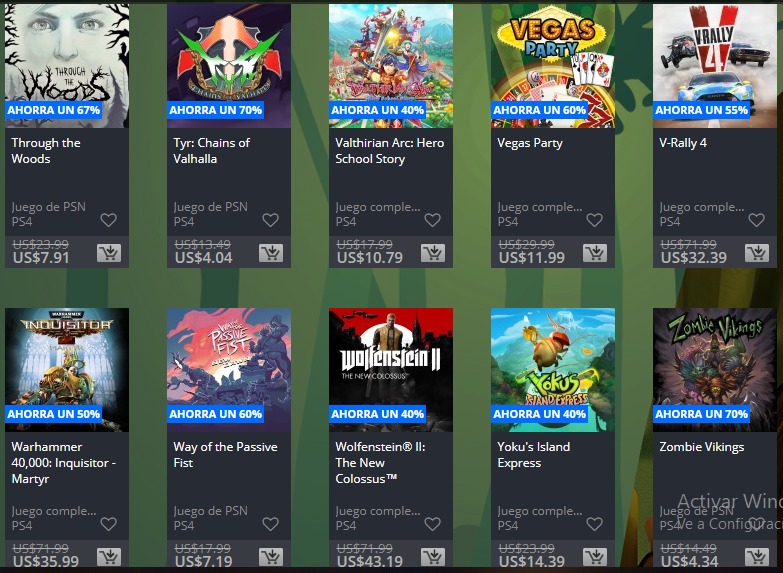Wishlist the Valthirian Arc game
Screen dimensions: 783x573
(432, 220)
